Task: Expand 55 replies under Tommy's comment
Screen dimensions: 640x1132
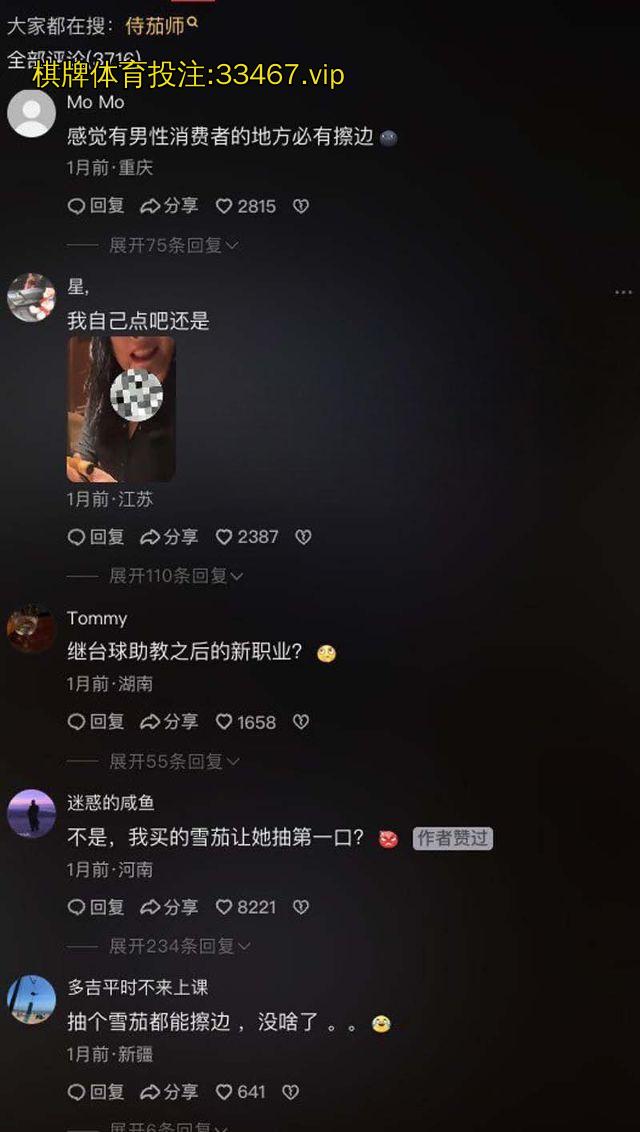Action: [x=172, y=762]
